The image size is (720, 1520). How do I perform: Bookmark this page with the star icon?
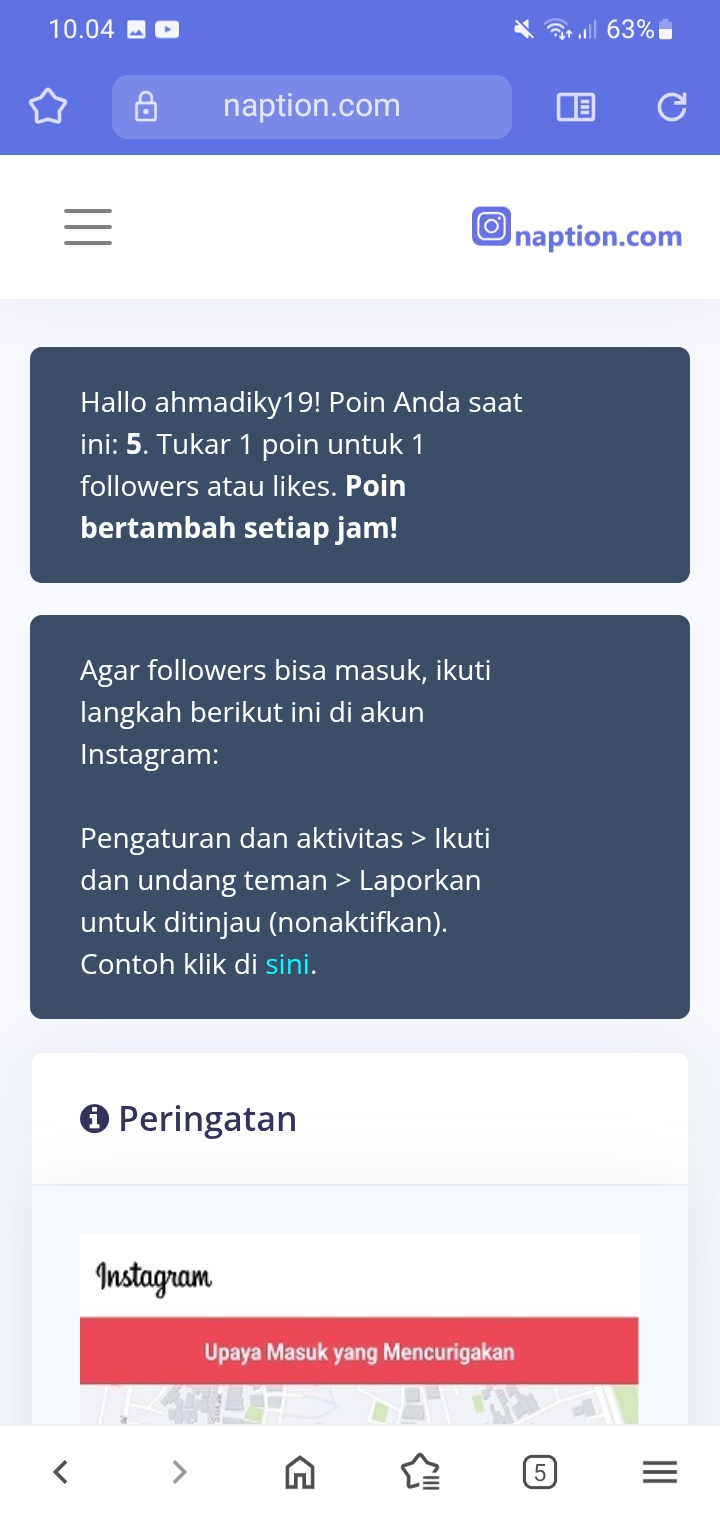(48, 107)
